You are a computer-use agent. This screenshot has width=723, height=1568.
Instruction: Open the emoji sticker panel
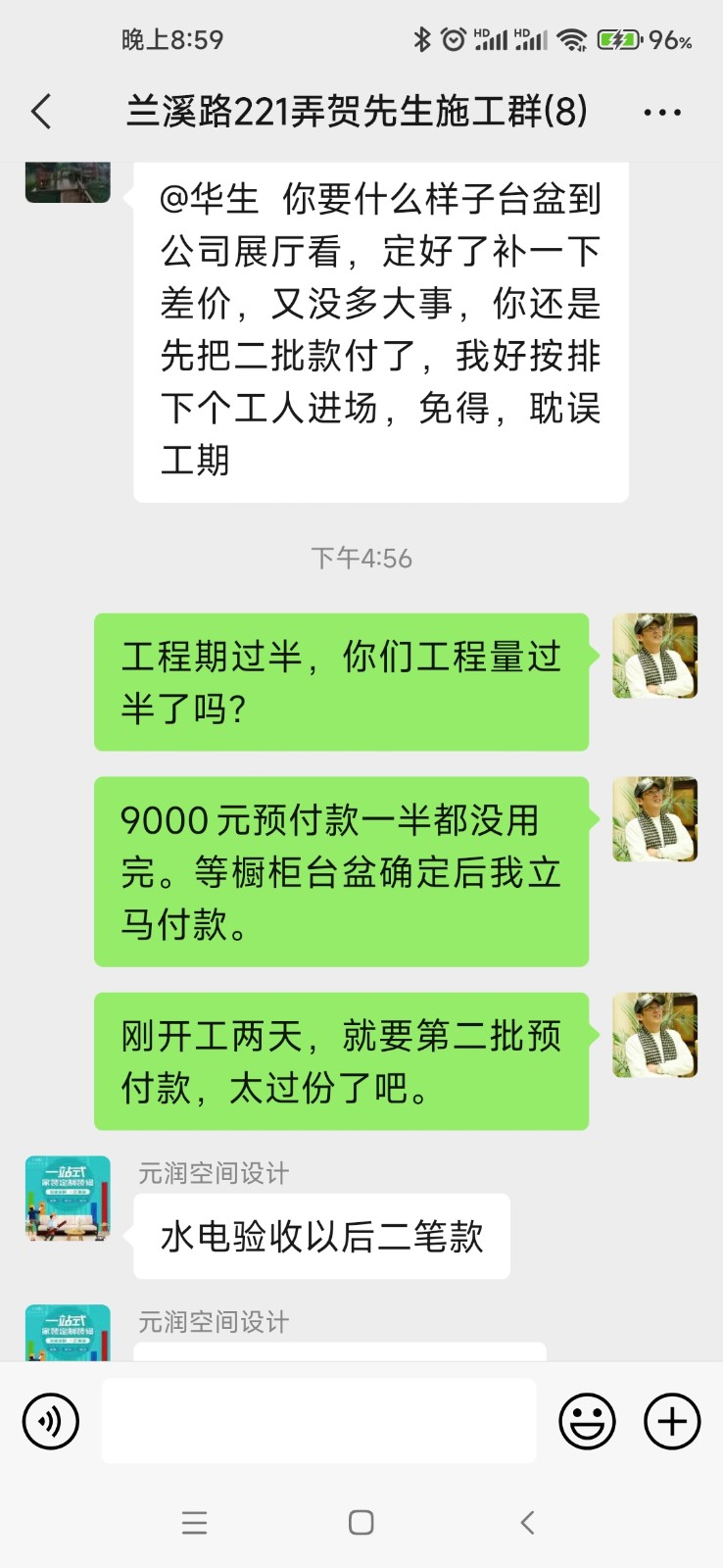[587, 1421]
